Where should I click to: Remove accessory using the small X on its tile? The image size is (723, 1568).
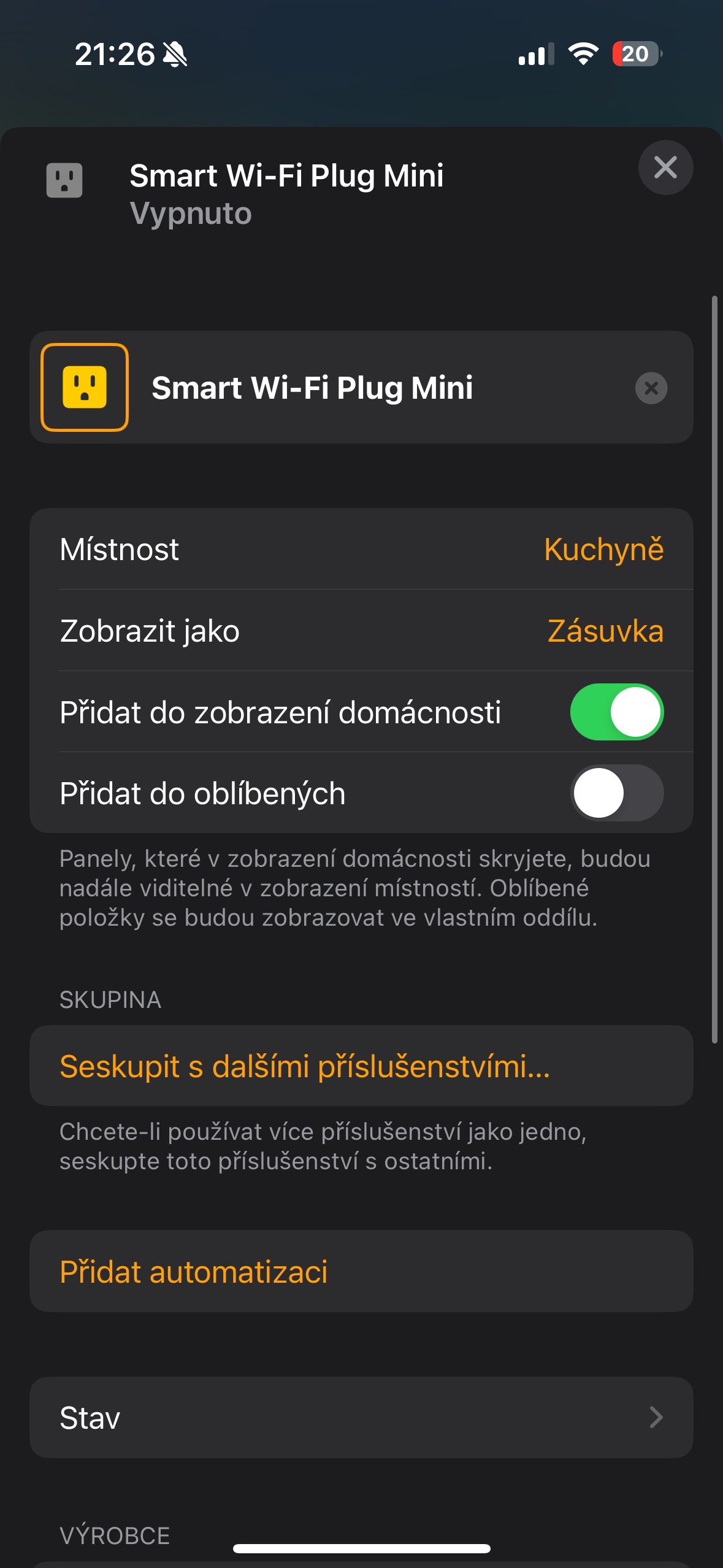[x=650, y=388]
